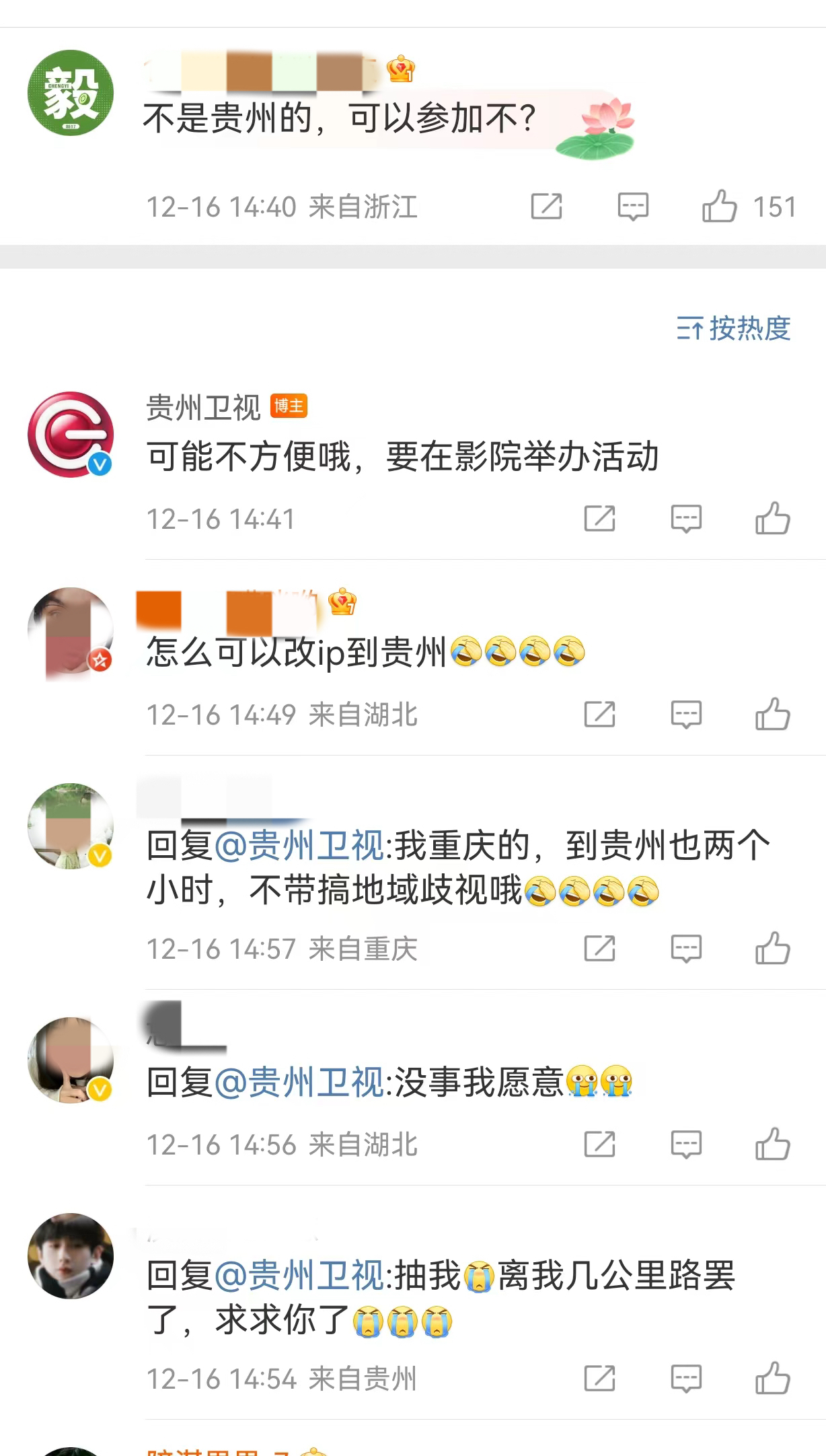
Task: Reply to 贵州卫视's 14:41 comment
Action: (x=686, y=519)
